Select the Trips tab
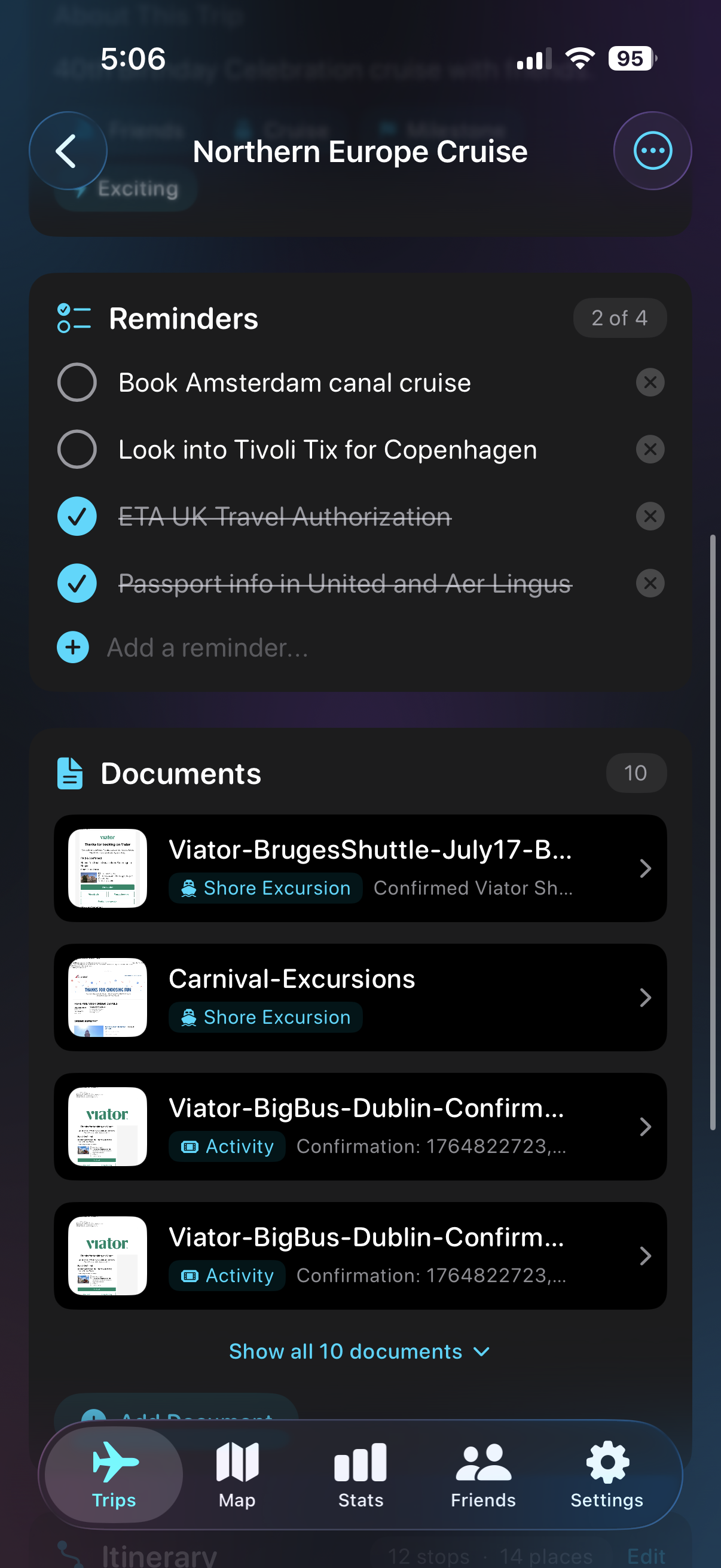The height and width of the screenshot is (1568, 721). tap(114, 1474)
